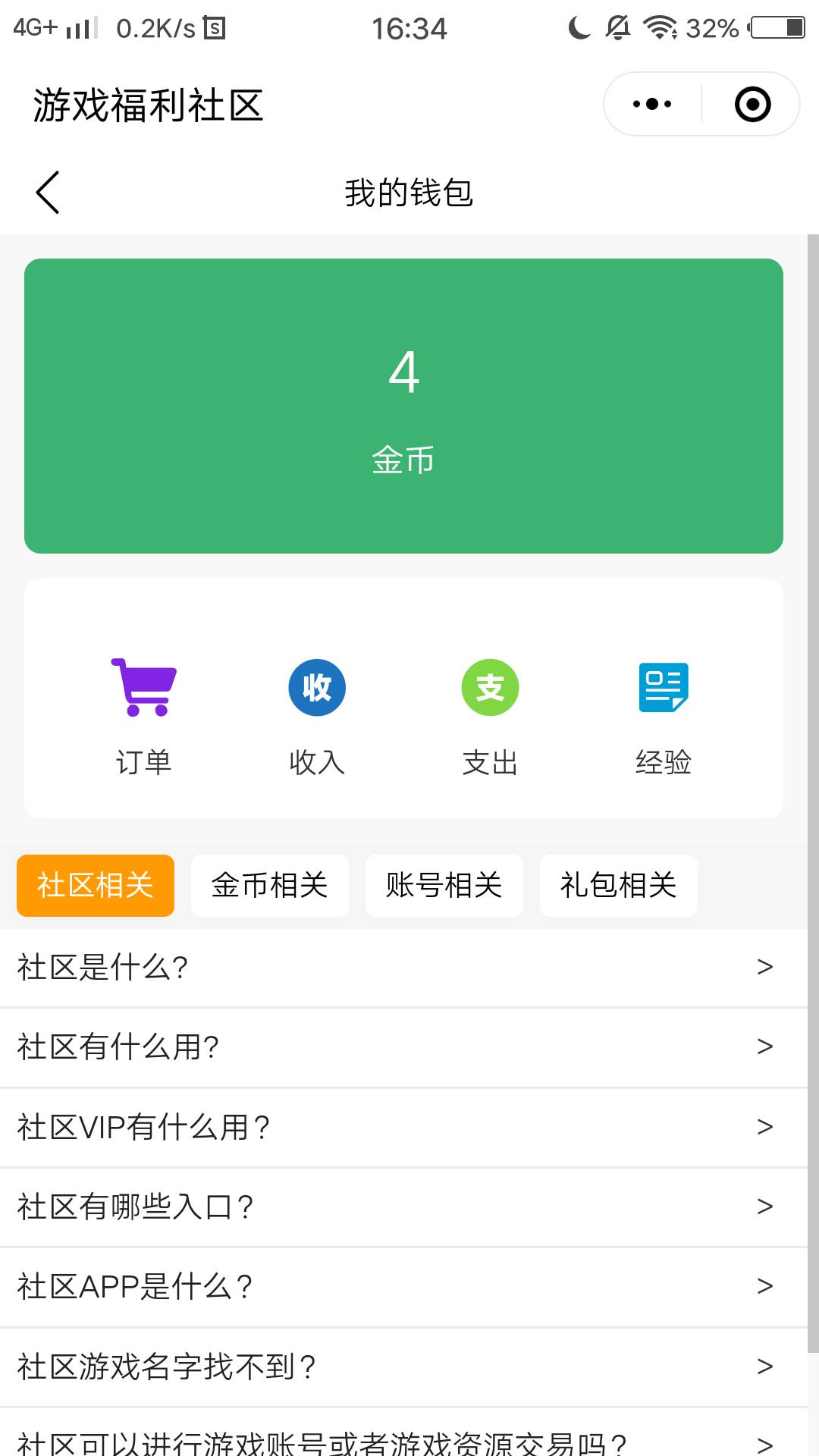The image size is (819, 1456).
Task: Switch to the 账号相关 tab
Action: point(444,886)
